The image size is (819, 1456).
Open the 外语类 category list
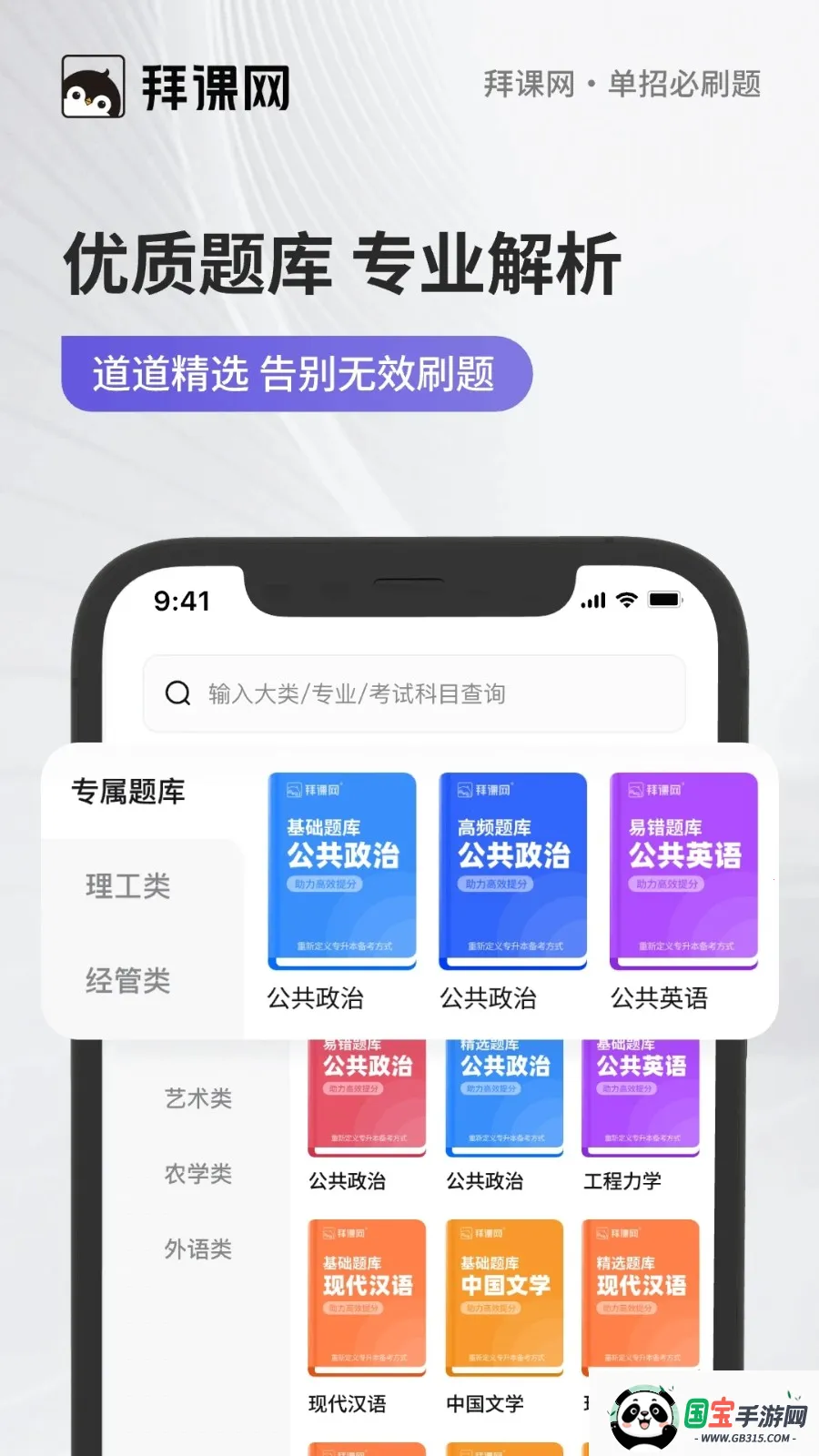[x=199, y=1249]
